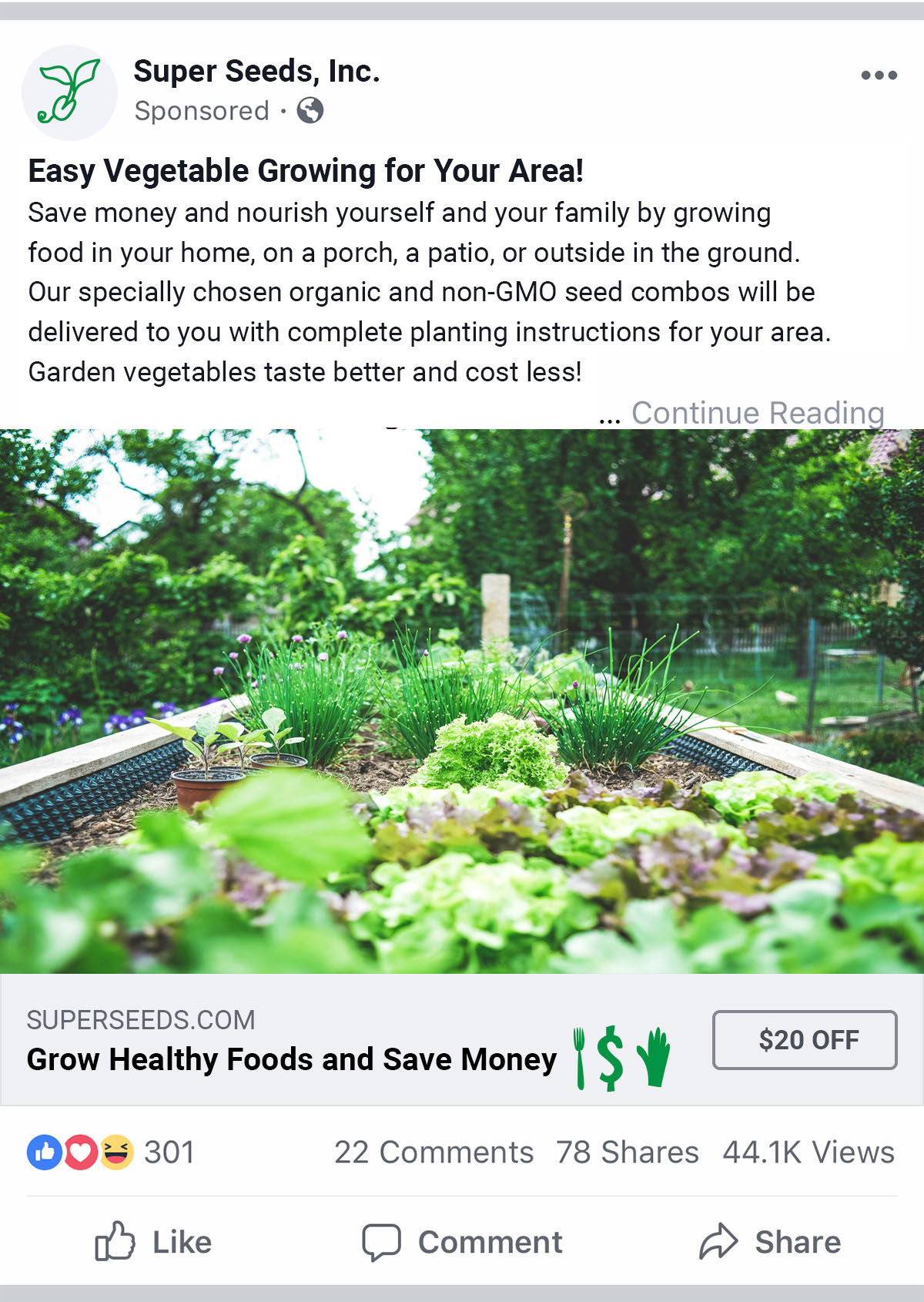Open the three-dot post options menu
This screenshot has width=924, height=1302.
coord(879,76)
